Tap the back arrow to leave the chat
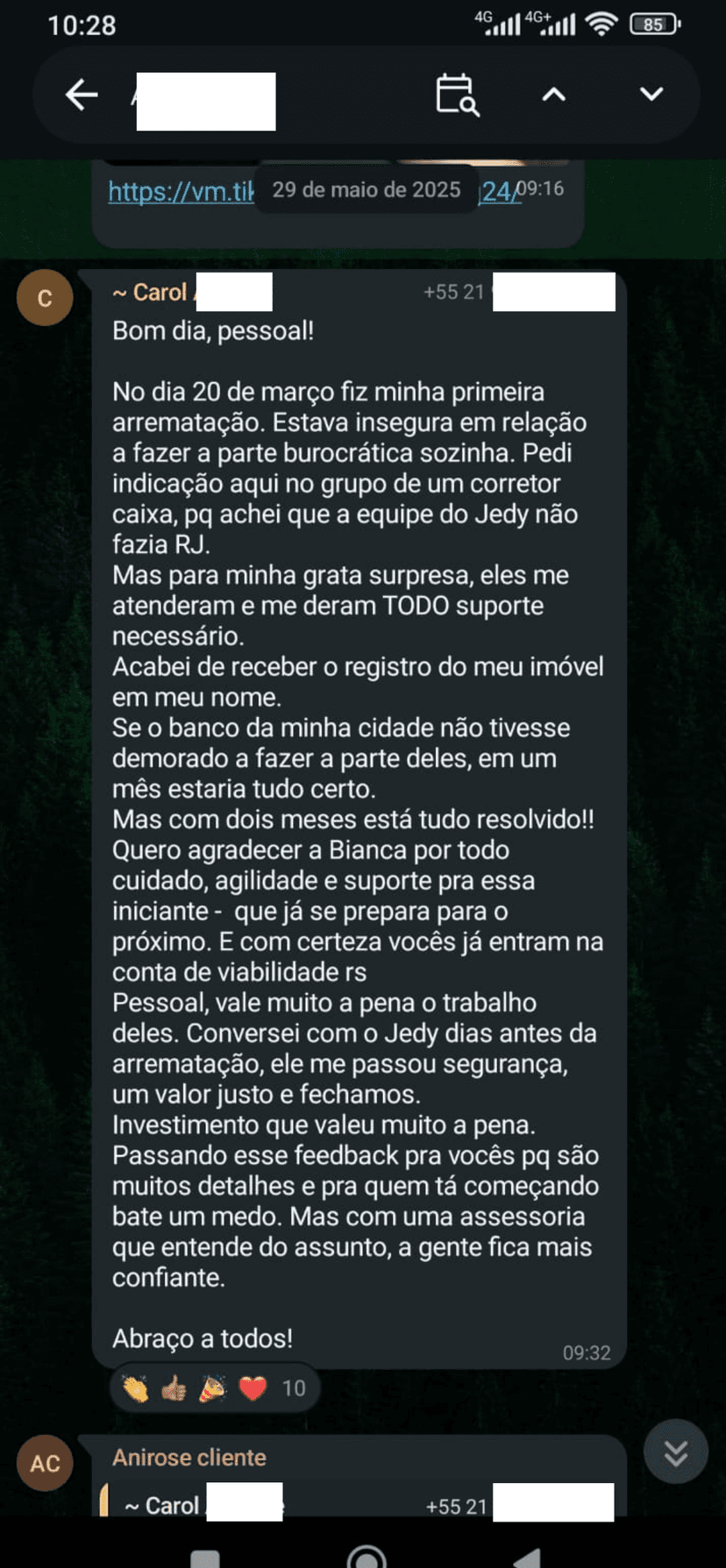This screenshot has height=1568, width=726. tap(81, 95)
